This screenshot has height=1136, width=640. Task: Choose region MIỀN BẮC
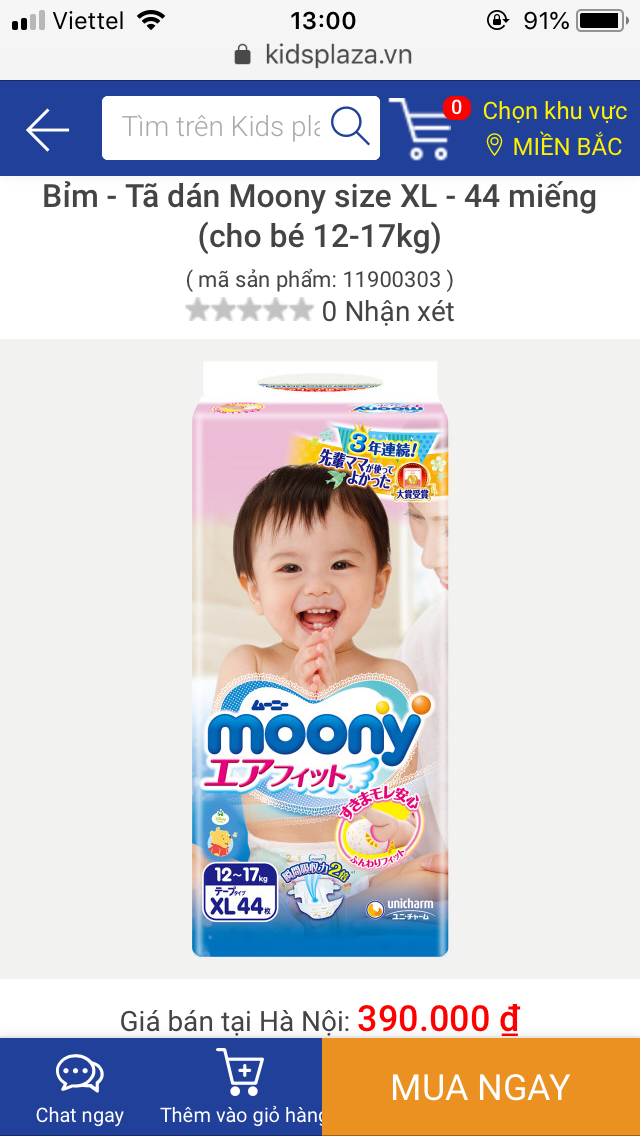[x=554, y=146]
